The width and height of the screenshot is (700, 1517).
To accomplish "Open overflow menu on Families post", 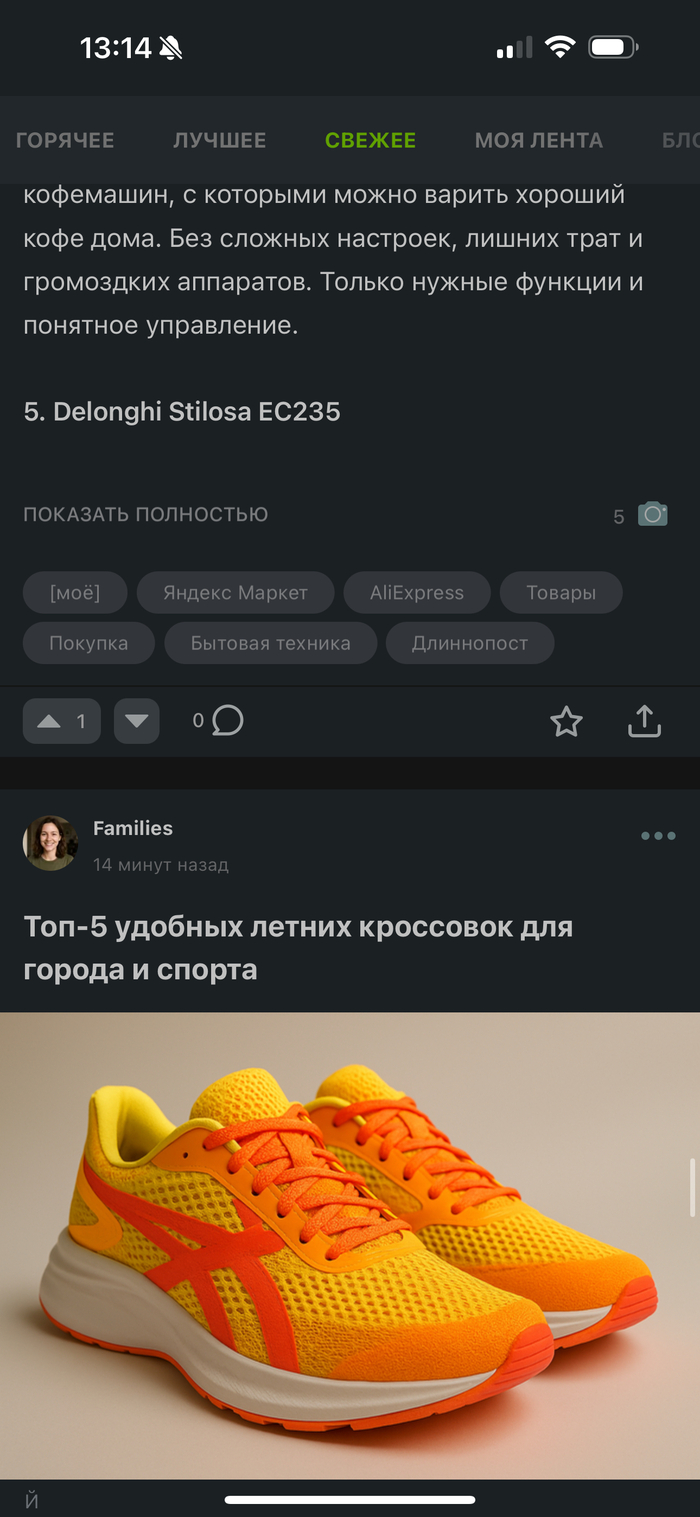I will tap(657, 836).
